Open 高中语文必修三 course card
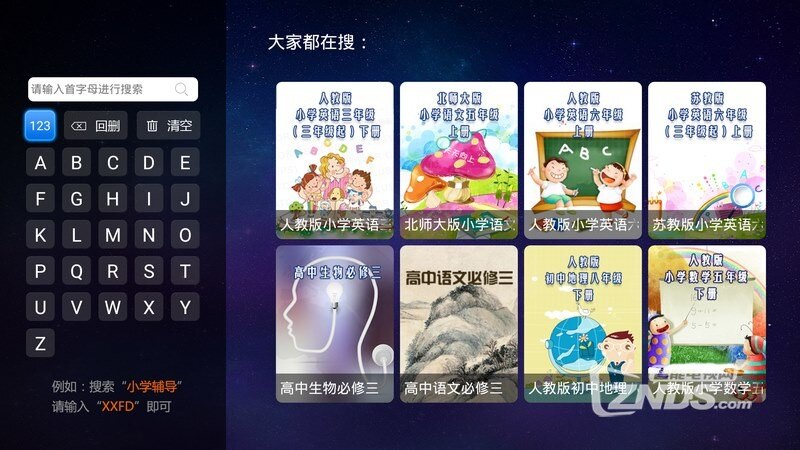Image resolution: width=800 pixels, height=450 pixels. (459, 324)
